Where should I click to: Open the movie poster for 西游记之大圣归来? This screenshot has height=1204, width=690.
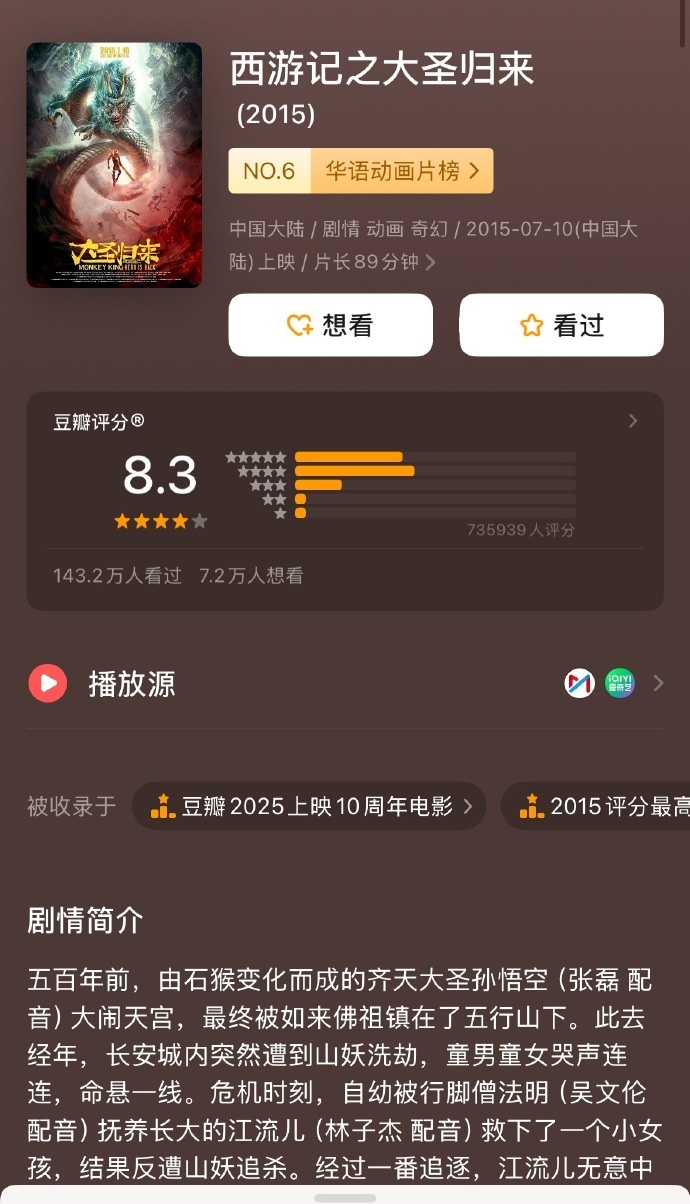coord(114,165)
